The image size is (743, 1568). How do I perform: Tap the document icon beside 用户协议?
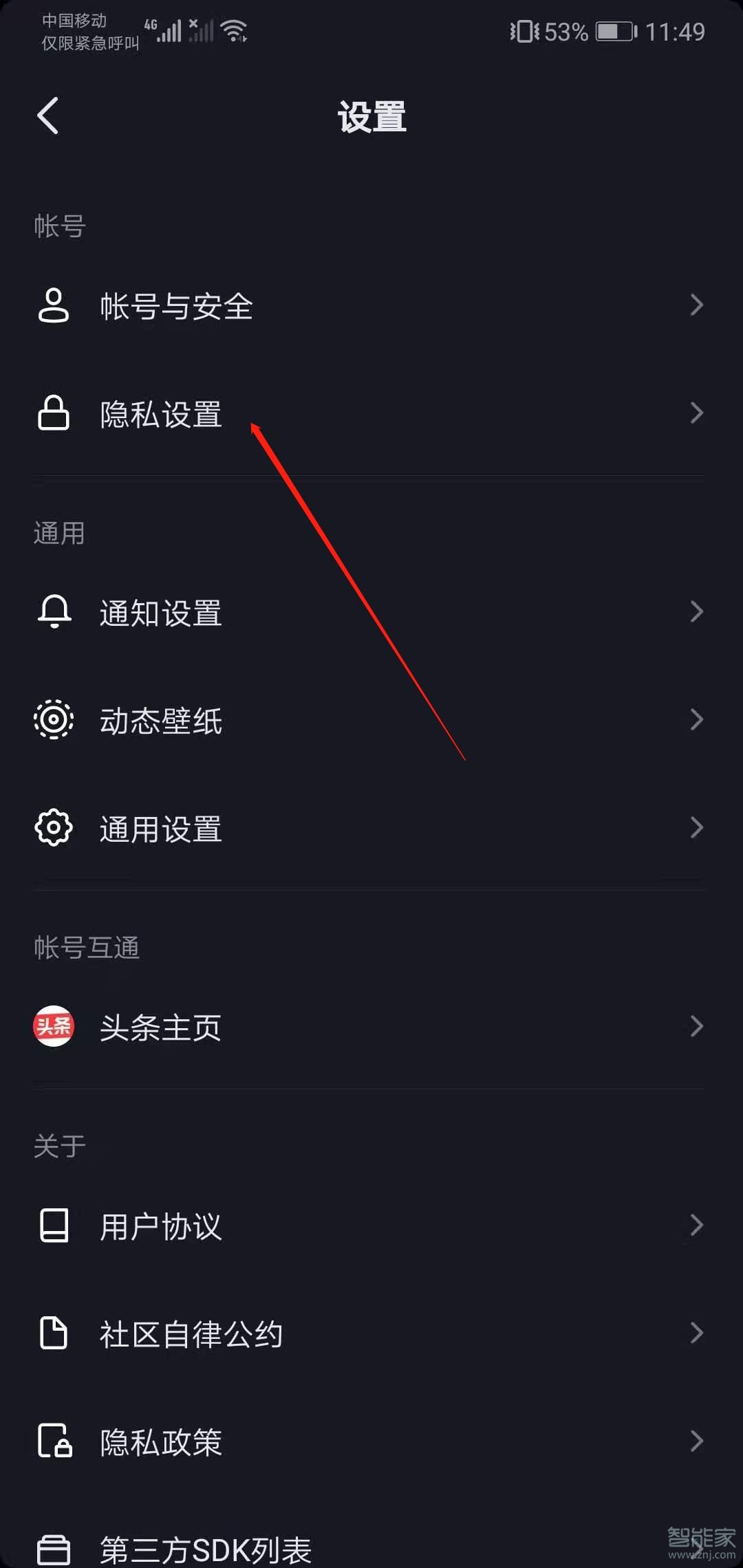click(54, 1224)
